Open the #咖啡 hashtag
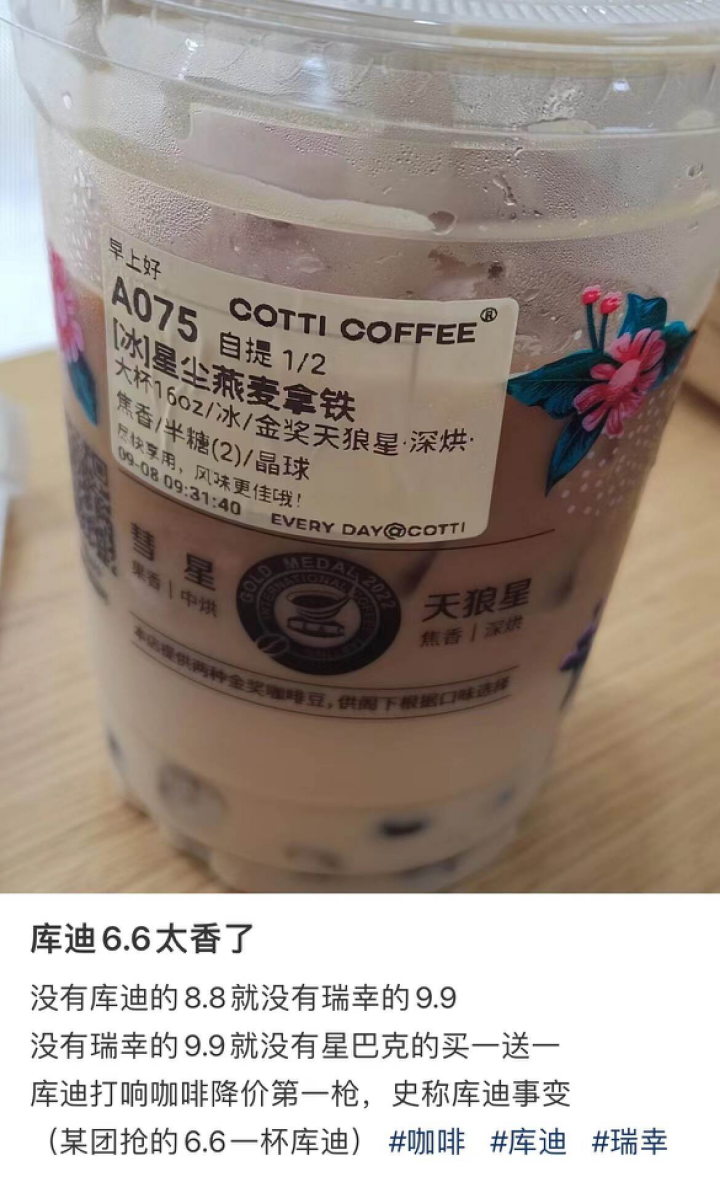Viewport: 720px width, 1177px height. (x=427, y=1141)
